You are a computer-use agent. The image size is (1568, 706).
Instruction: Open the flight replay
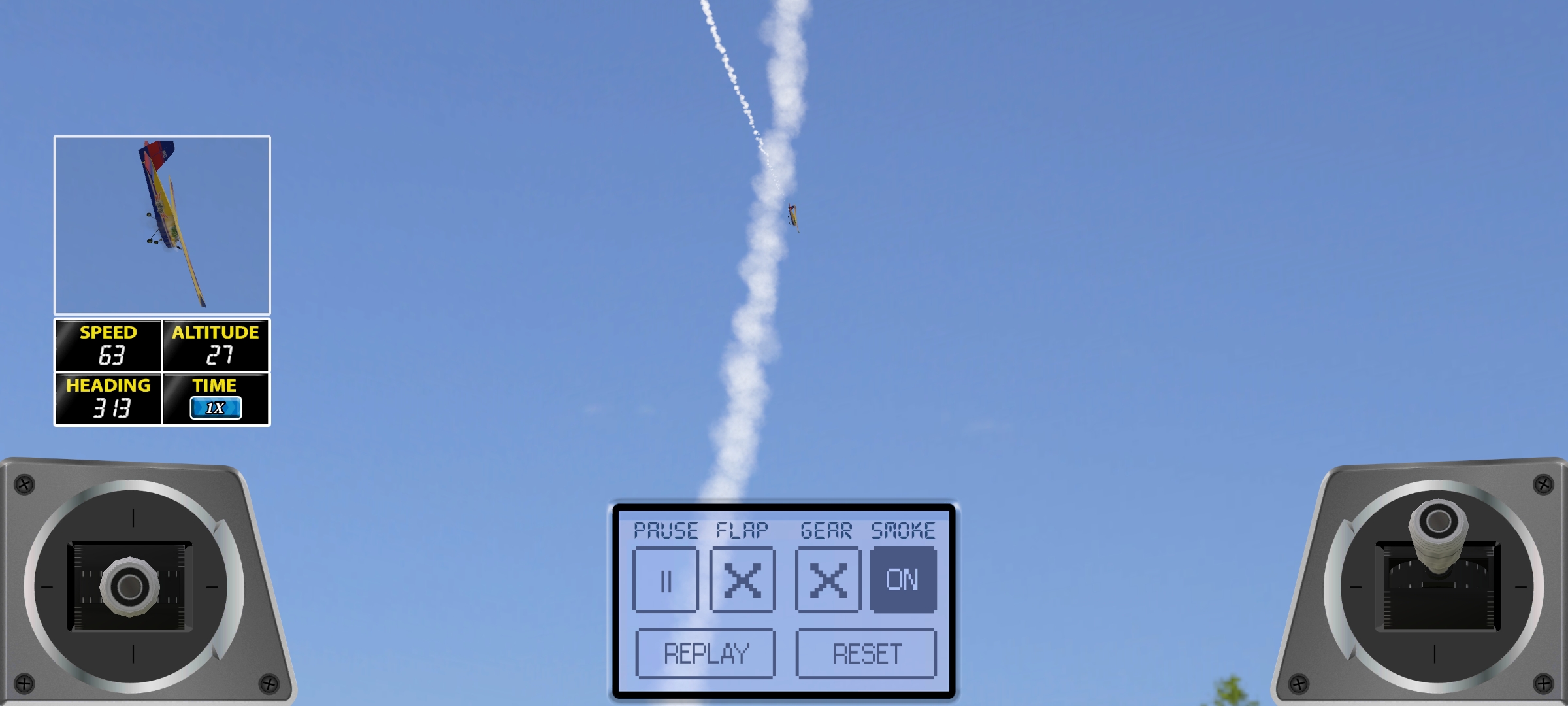point(706,653)
